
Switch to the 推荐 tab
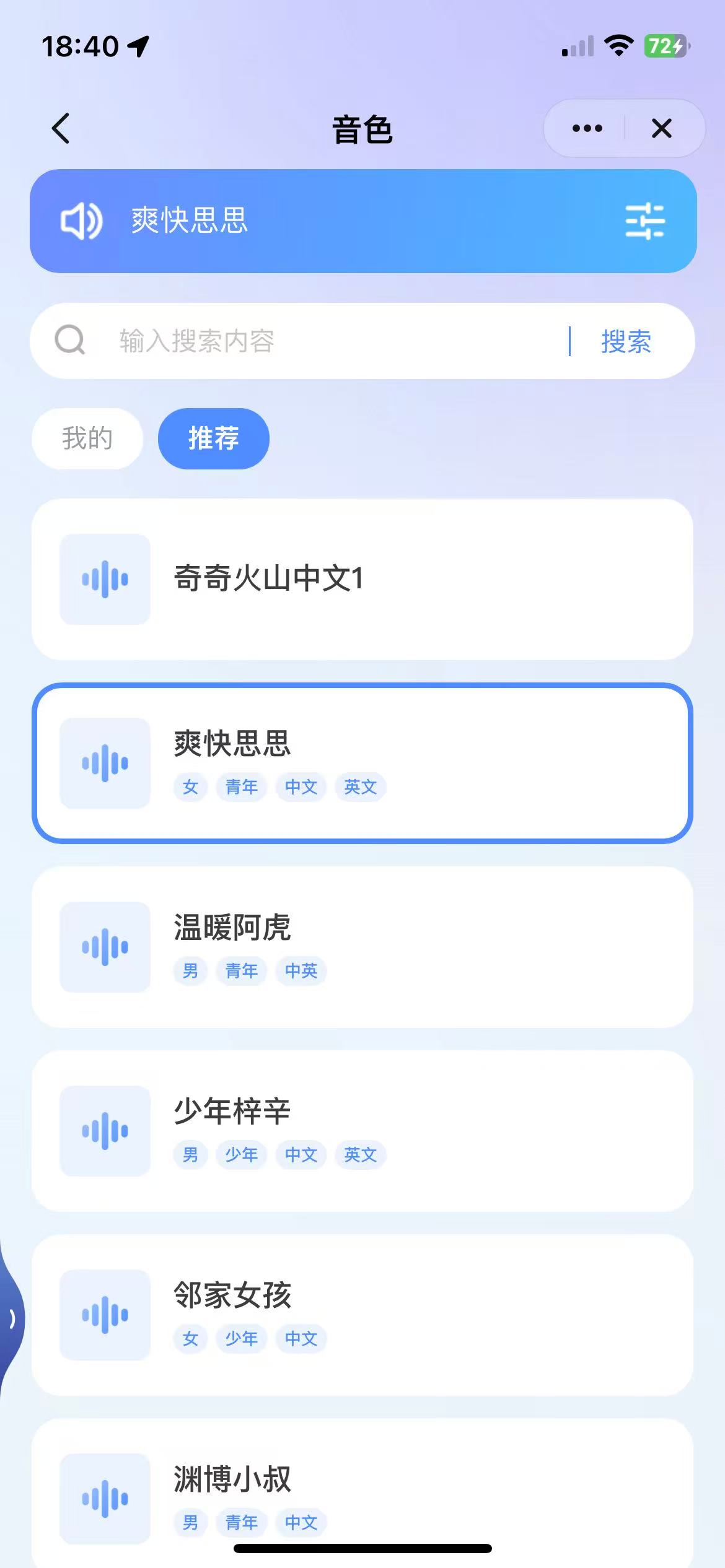coord(213,438)
